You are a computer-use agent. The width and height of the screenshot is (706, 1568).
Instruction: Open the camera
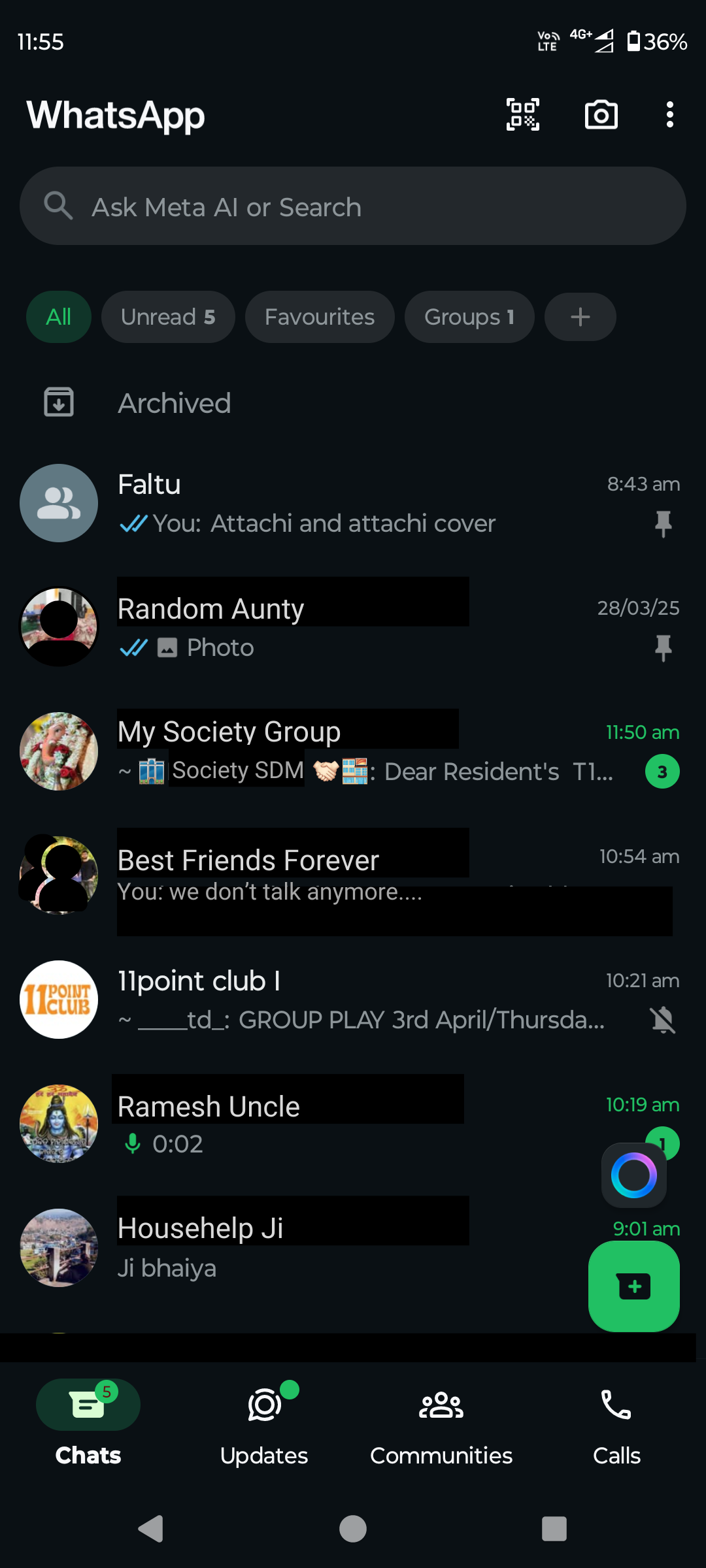[601, 115]
